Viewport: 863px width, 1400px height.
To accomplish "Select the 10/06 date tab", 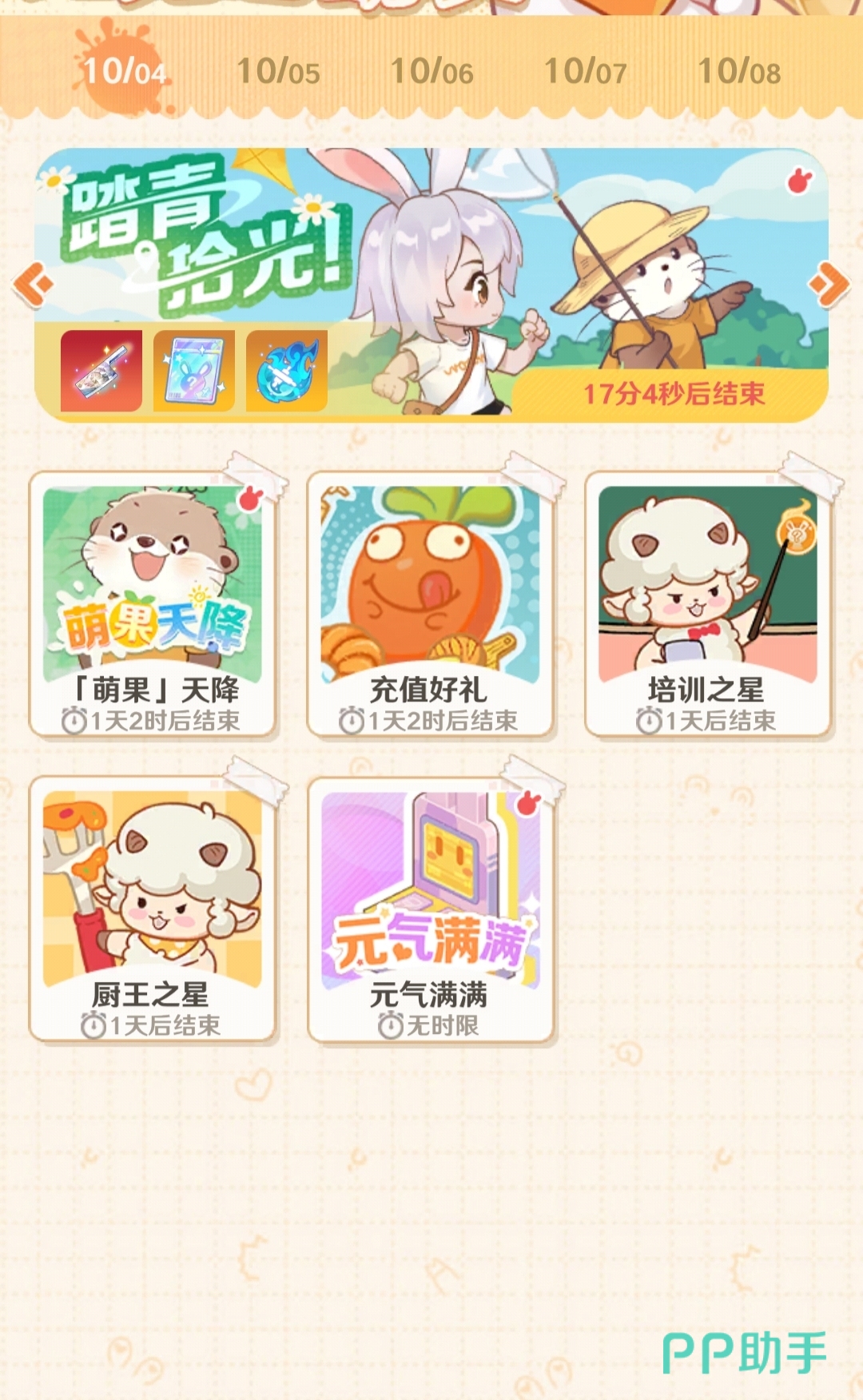I will [x=431, y=71].
